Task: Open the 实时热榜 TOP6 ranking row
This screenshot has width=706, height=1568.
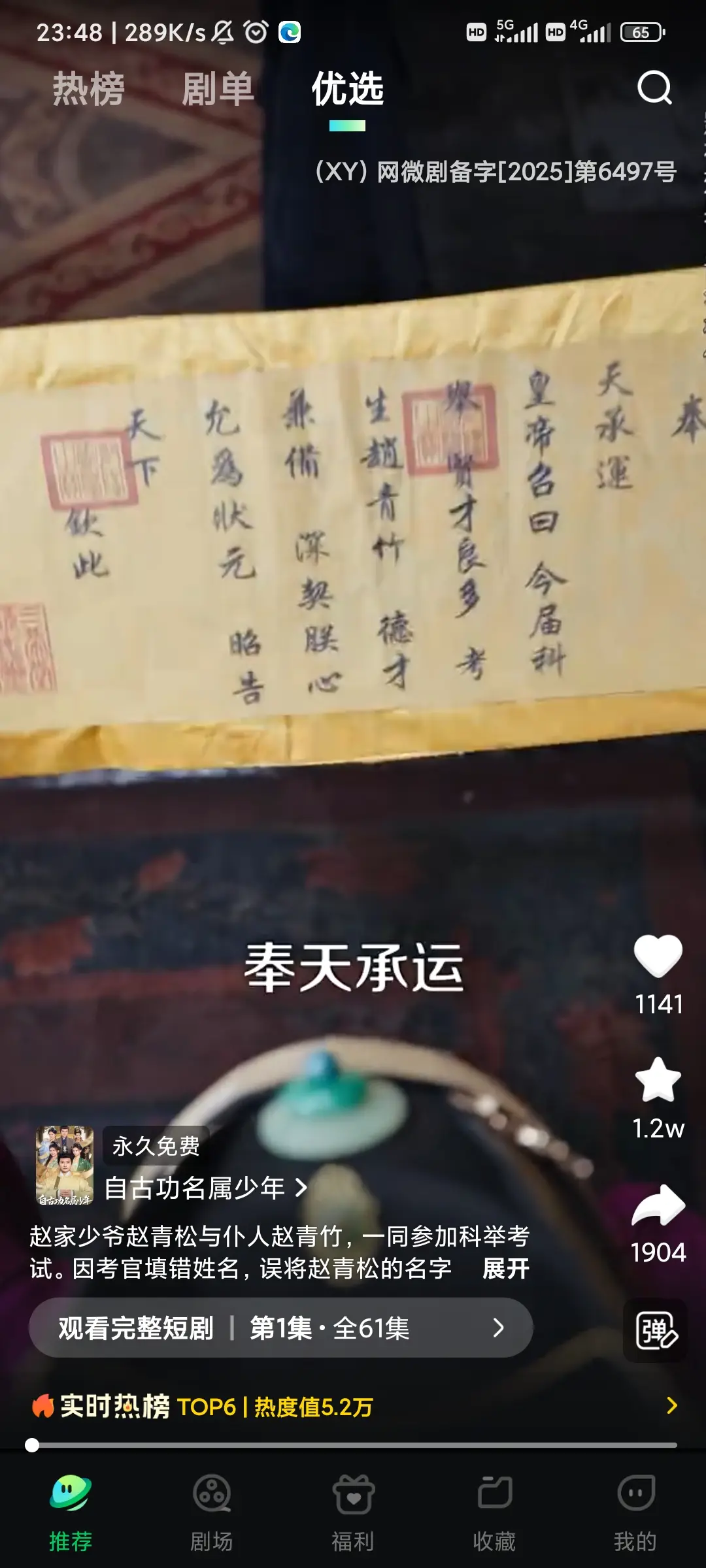Action: pos(353,1406)
